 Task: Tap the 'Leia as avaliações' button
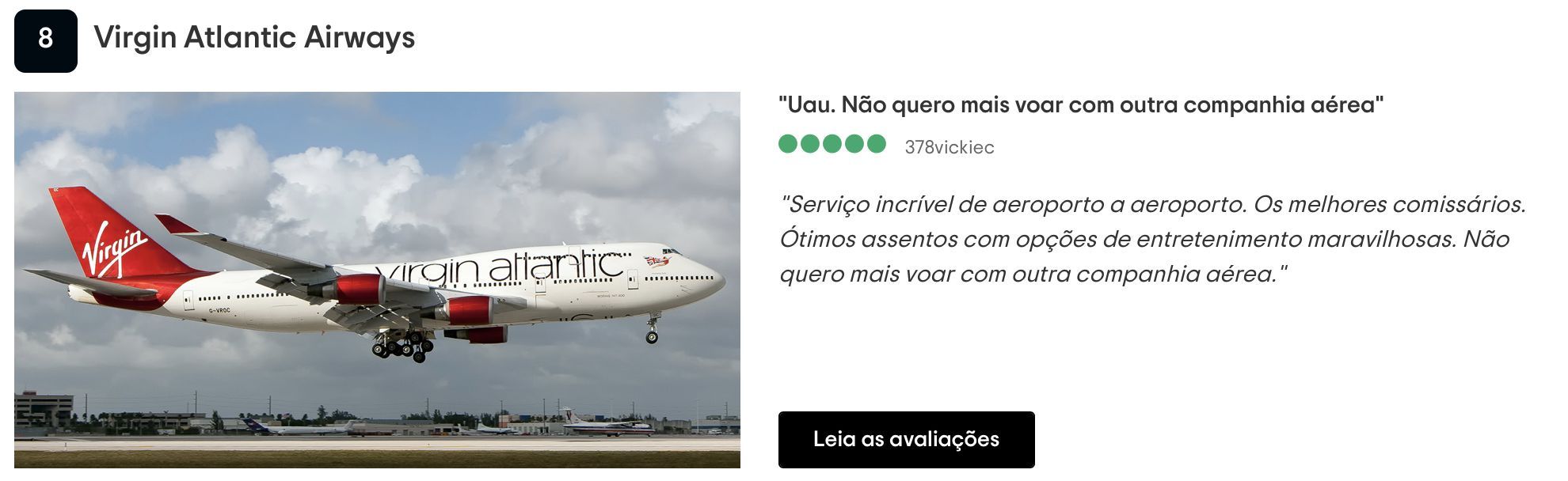click(x=906, y=440)
